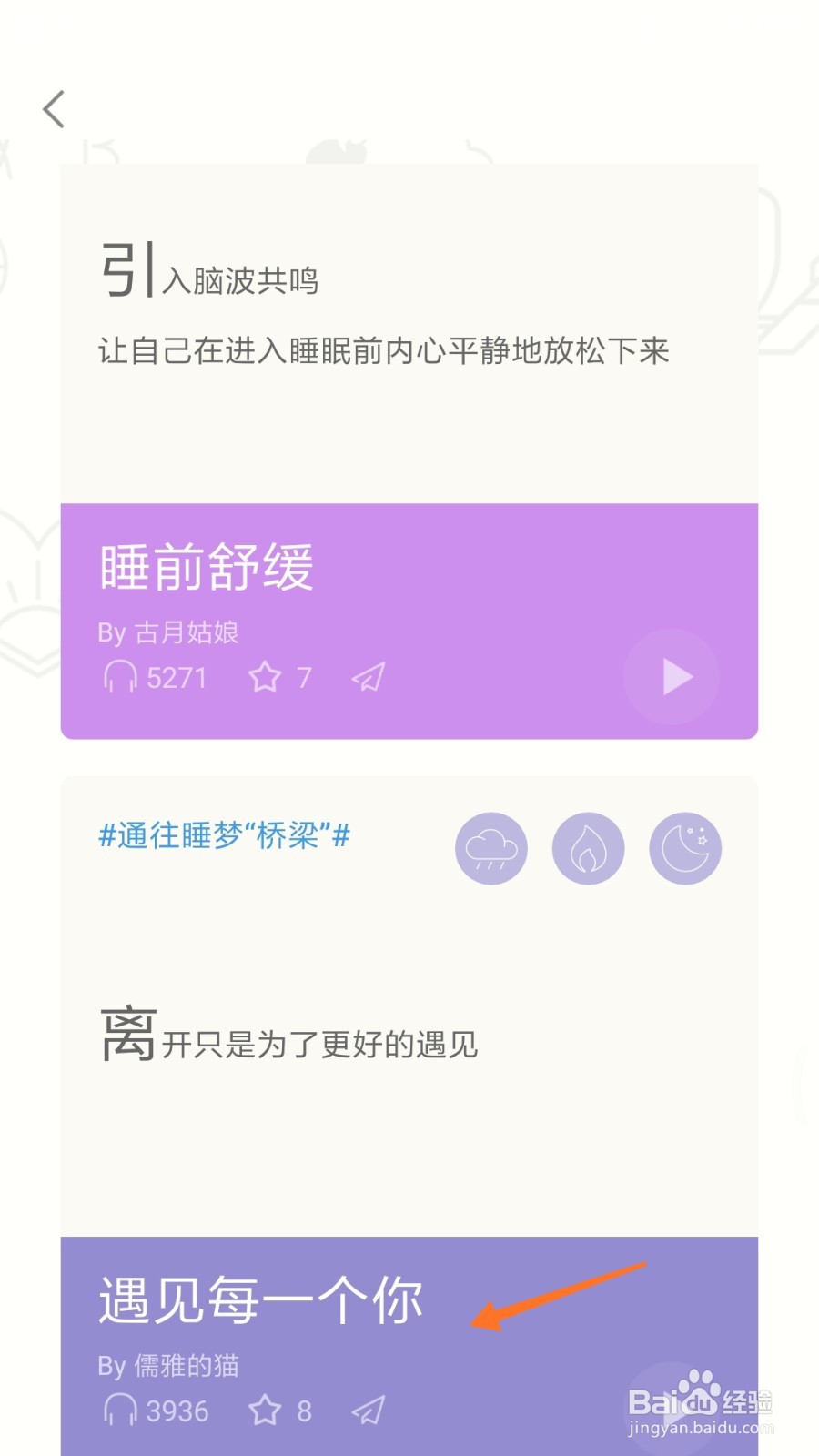Star the 遇见每一个你 track
The image size is (819, 1456).
click(265, 1410)
